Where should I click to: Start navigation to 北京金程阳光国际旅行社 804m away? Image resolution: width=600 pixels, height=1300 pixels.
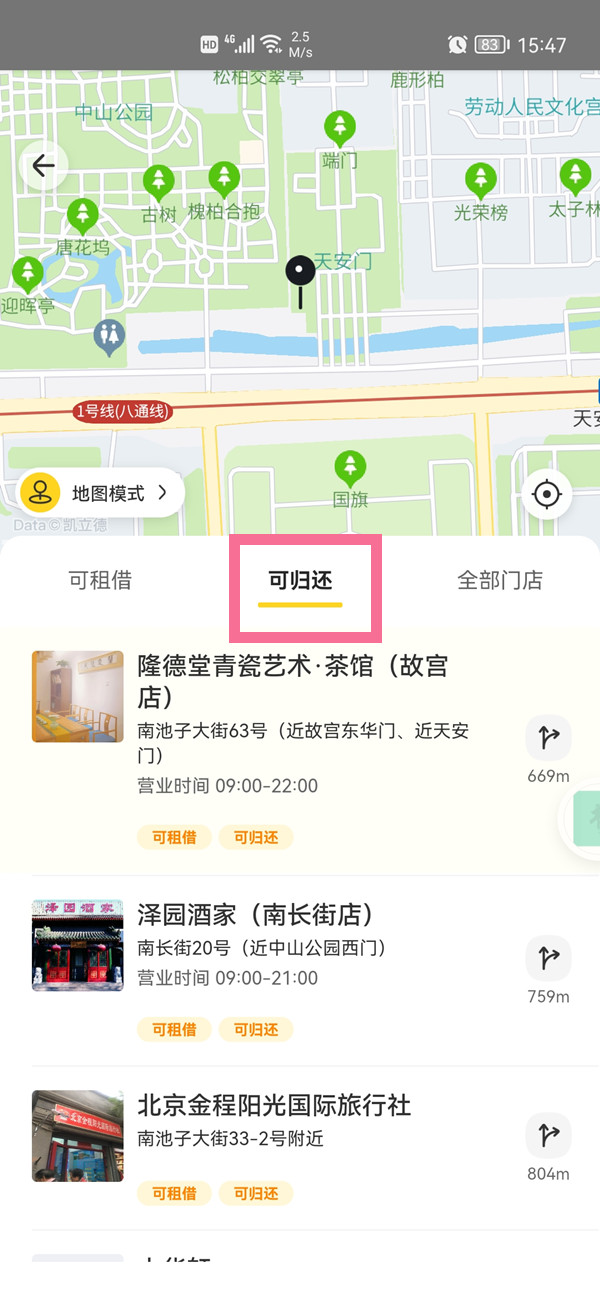point(548,1136)
